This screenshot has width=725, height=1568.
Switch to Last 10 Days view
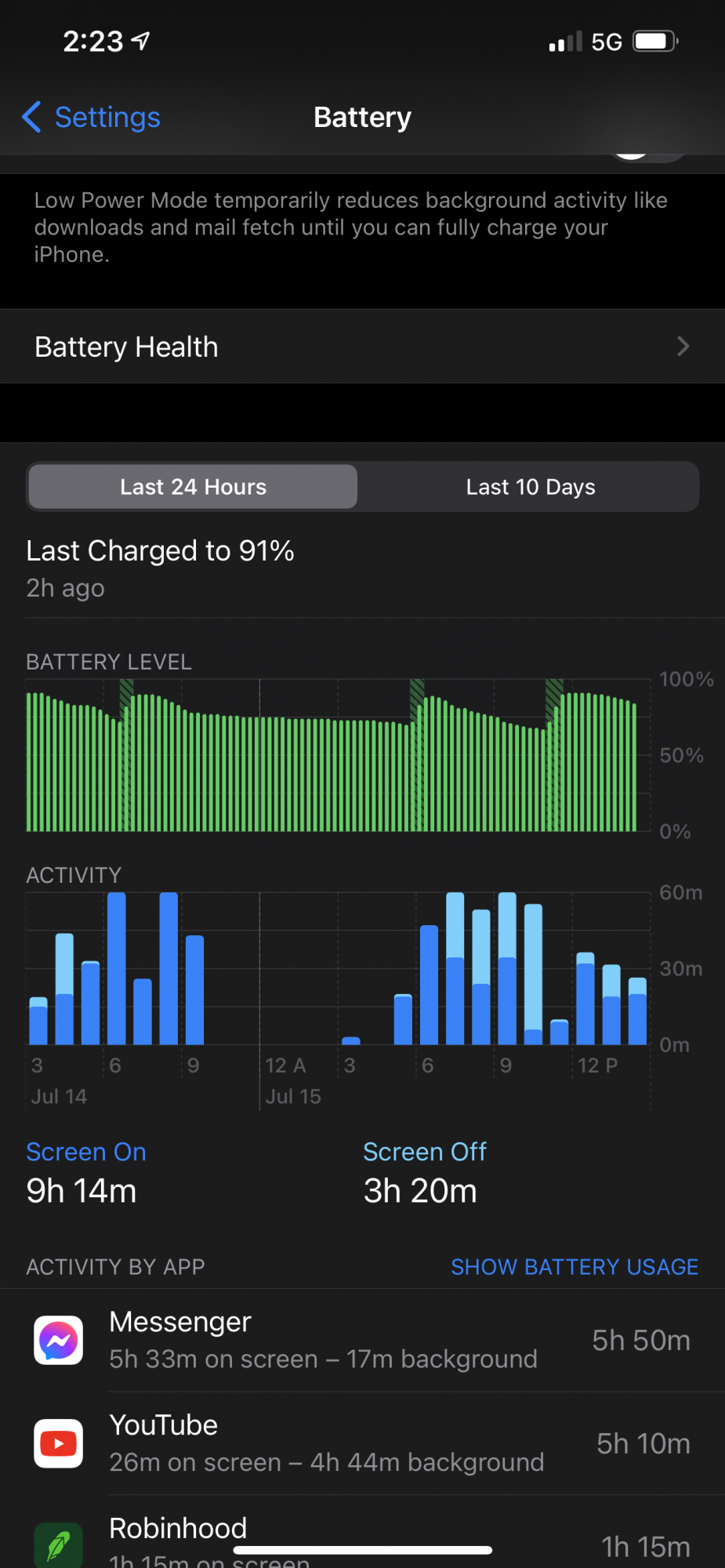coord(530,487)
